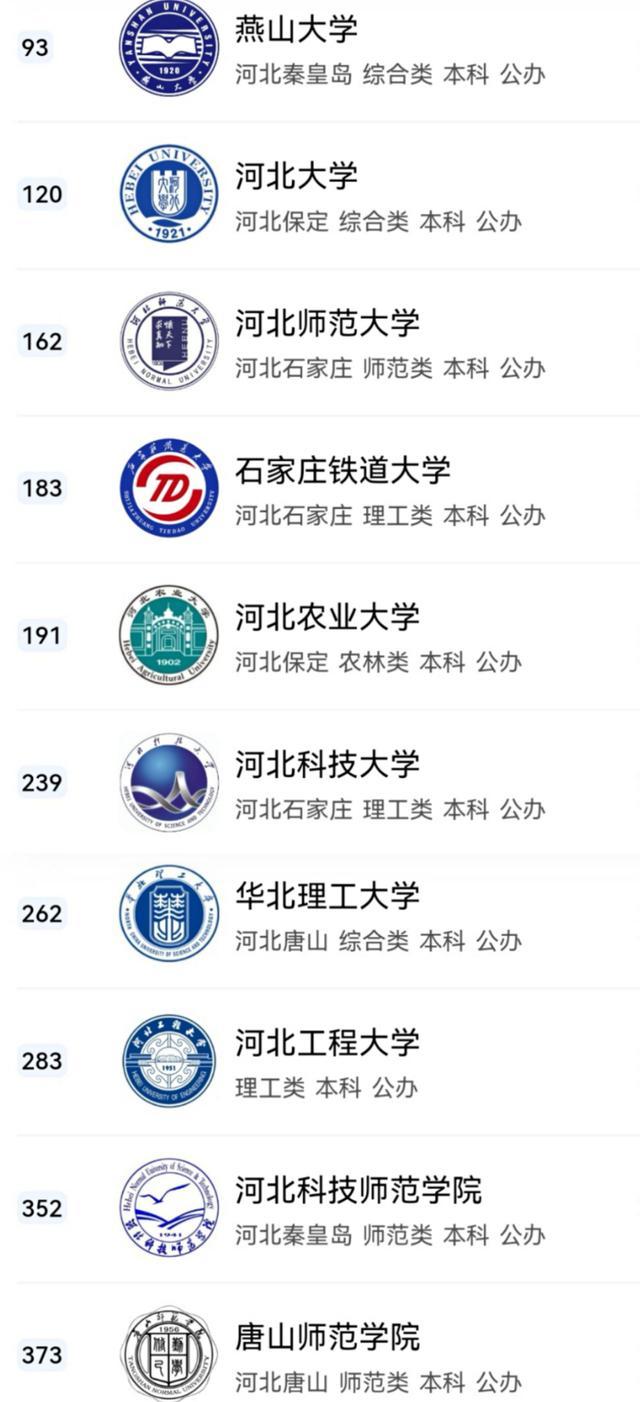View details for 河北大学
This screenshot has width=640, height=1402.
(x=296, y=177)
